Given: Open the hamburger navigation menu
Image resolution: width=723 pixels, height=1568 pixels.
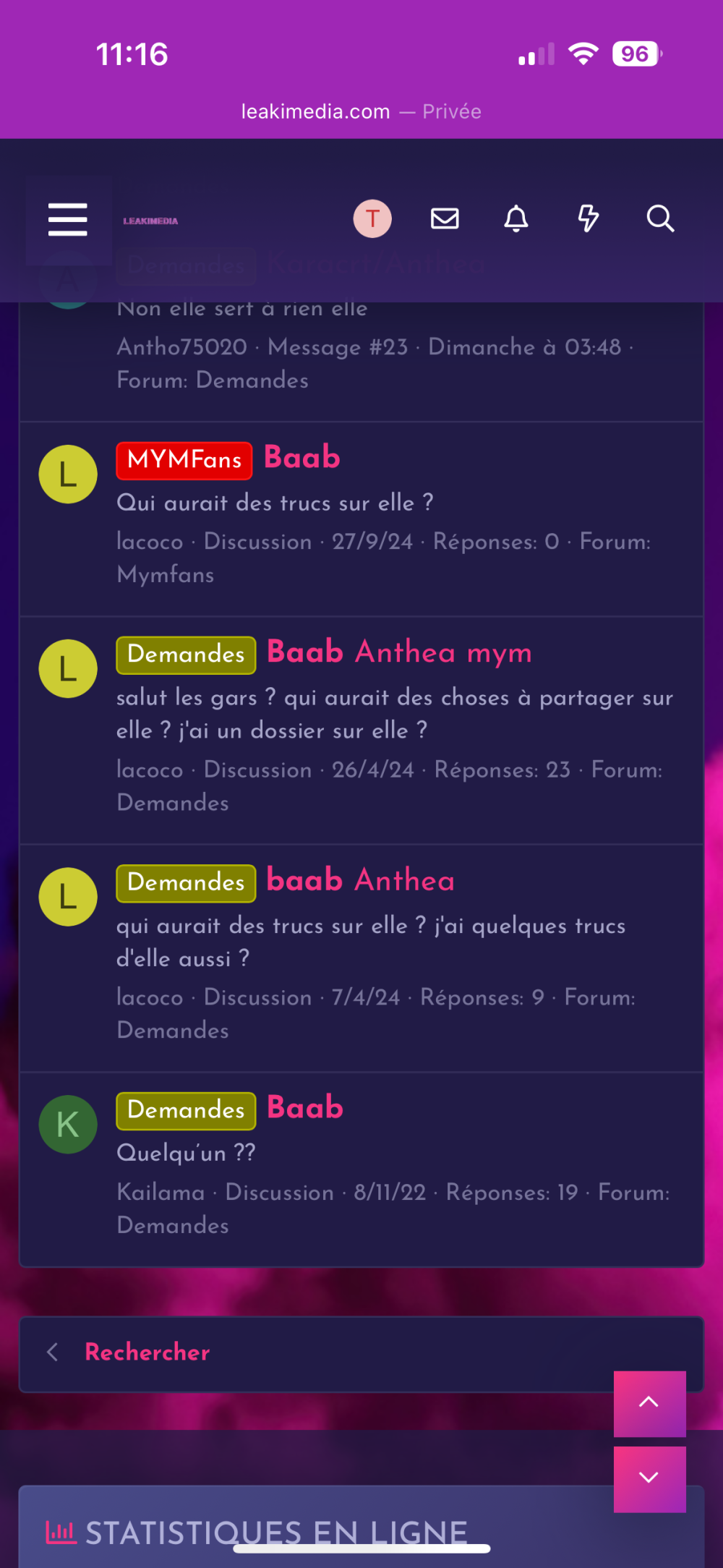Looking at the screenshot, I should click(68, 219).
